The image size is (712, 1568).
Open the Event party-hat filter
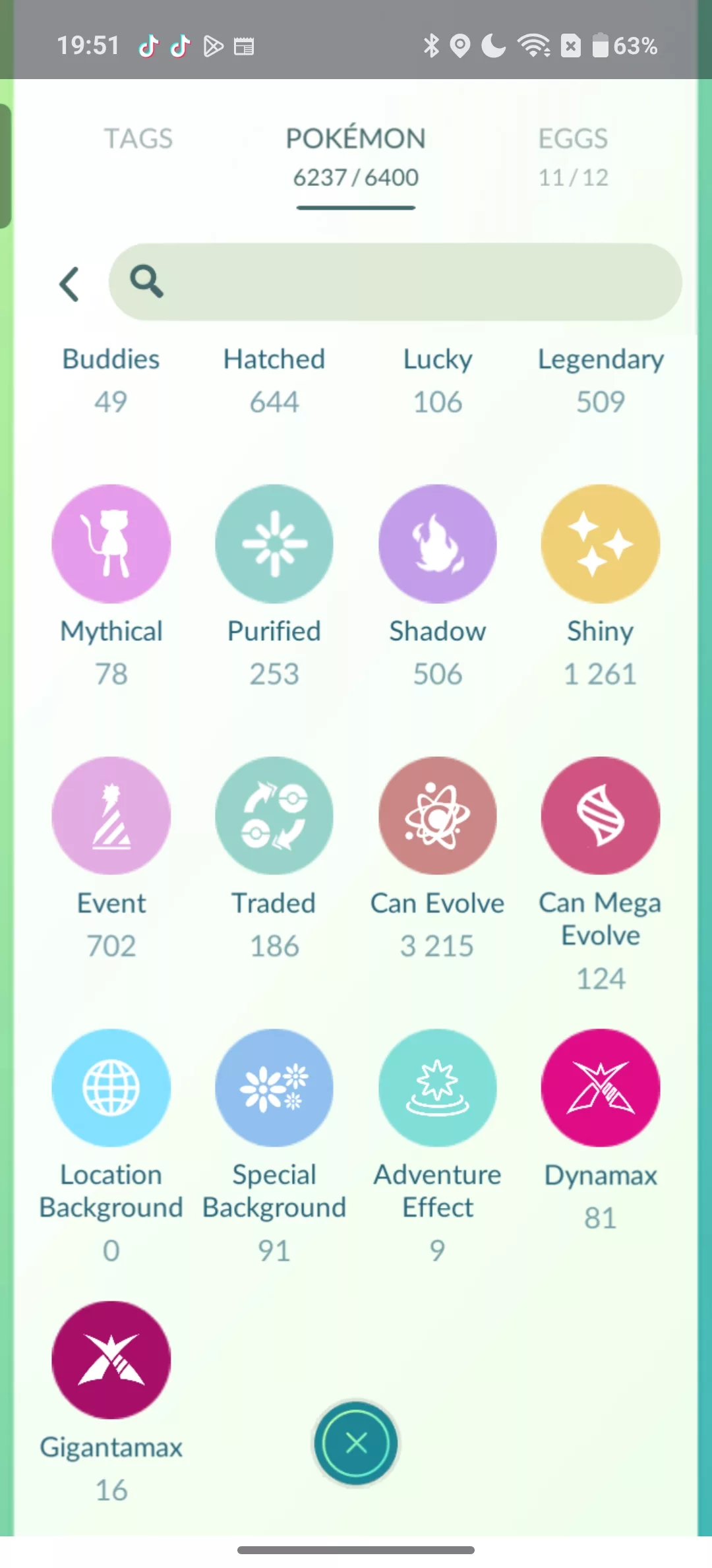coord(111,815)
